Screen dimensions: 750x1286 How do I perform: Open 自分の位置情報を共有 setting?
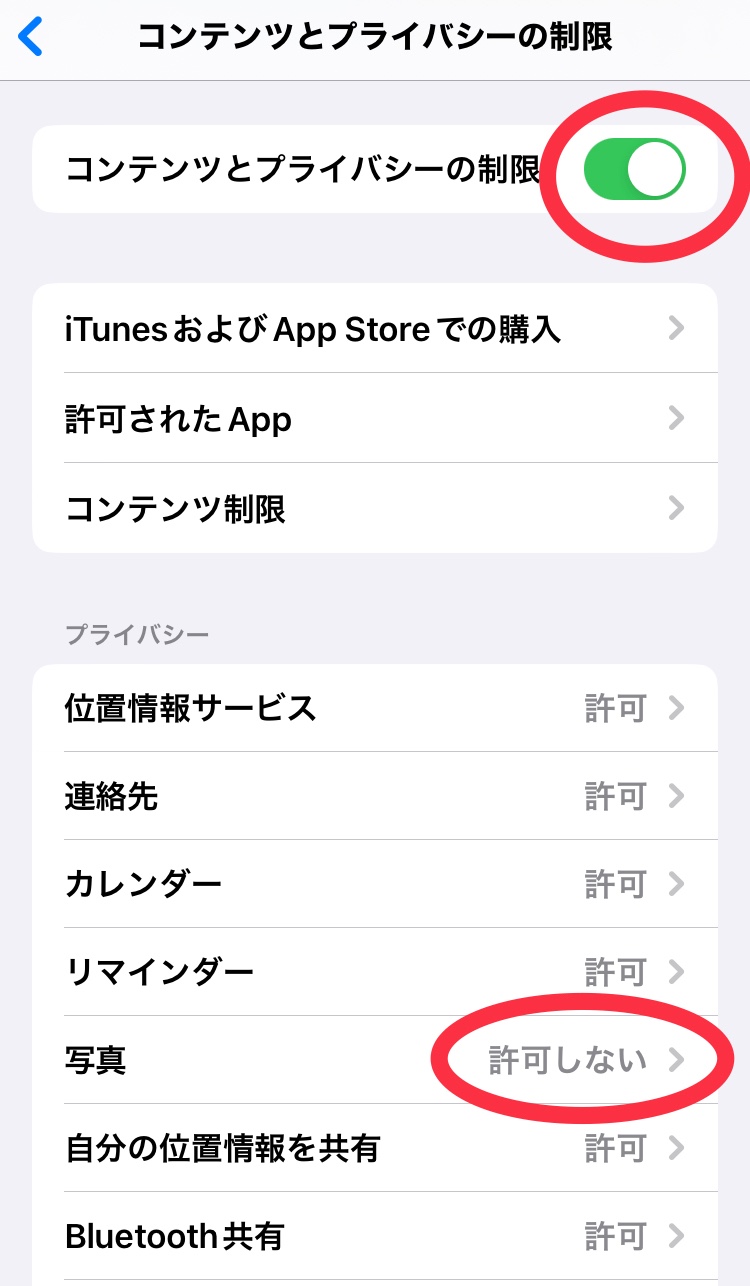[x=375, y=1148]
